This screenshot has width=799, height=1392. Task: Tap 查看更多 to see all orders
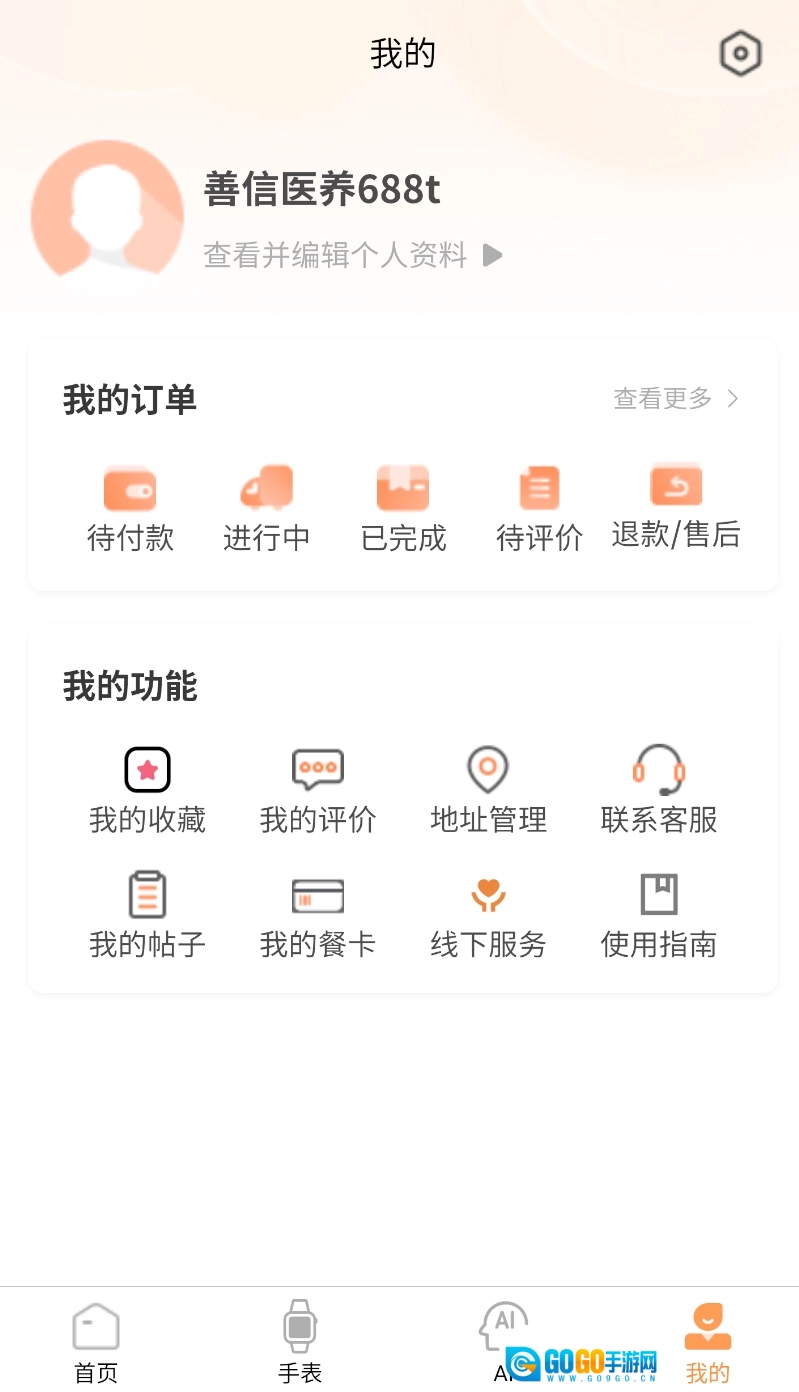click(676, 399)
